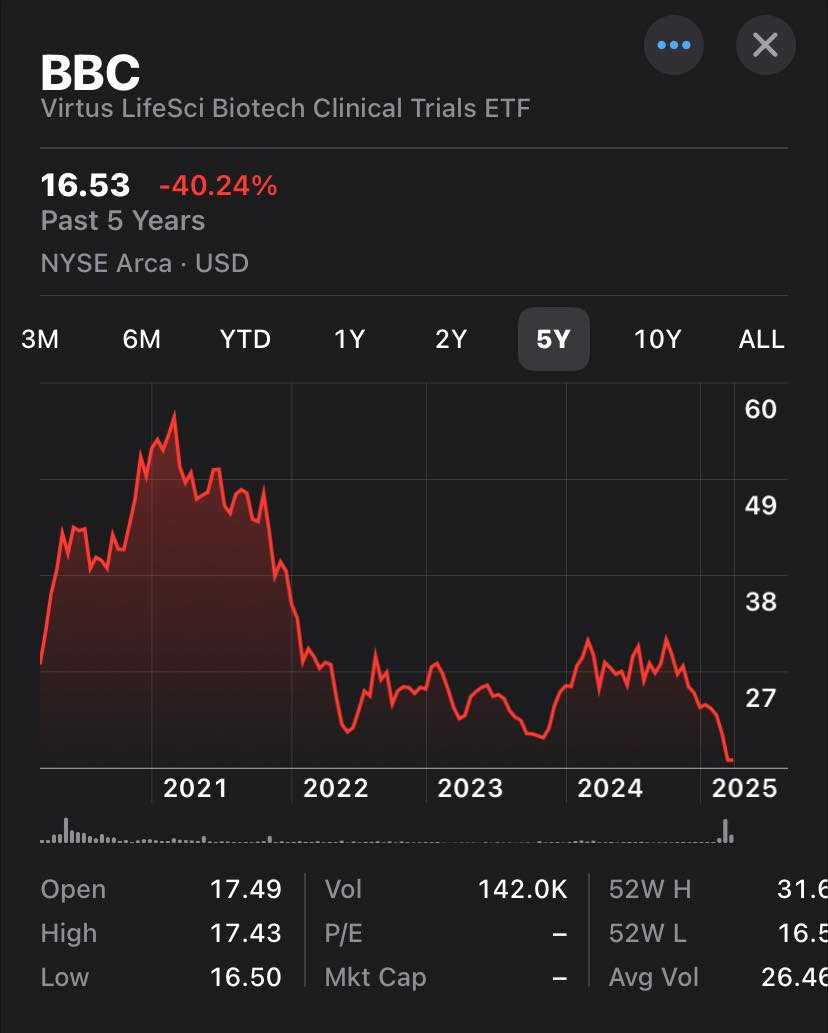Select the 6M chart range
This screenshot has width=828, height=1033.
141,339
